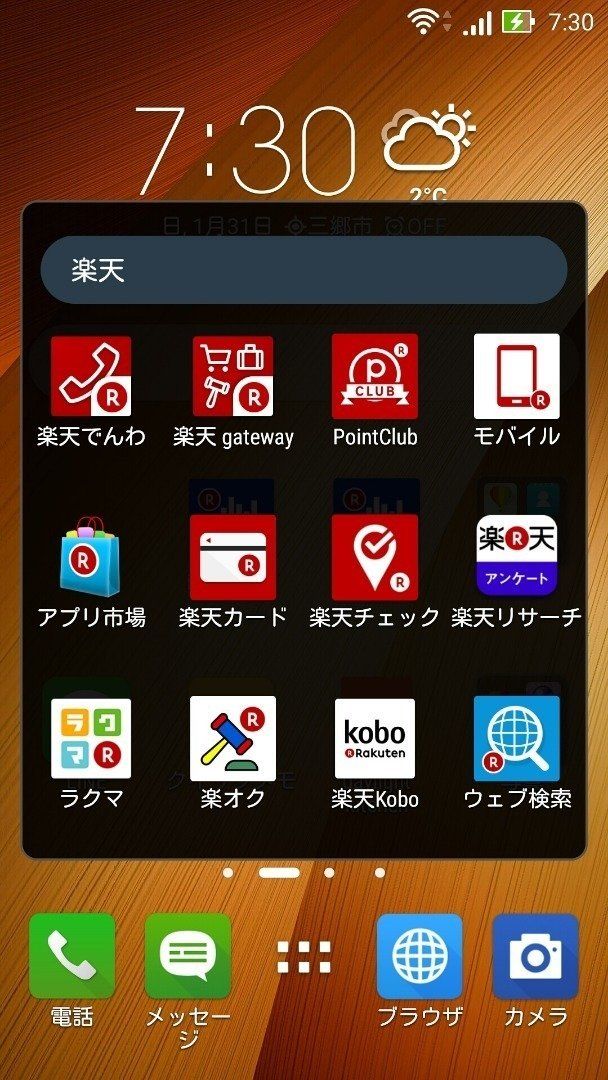Open the PointClub app
The height and width of the screenshot is (1080, 608).
click(x=375, y=377)
